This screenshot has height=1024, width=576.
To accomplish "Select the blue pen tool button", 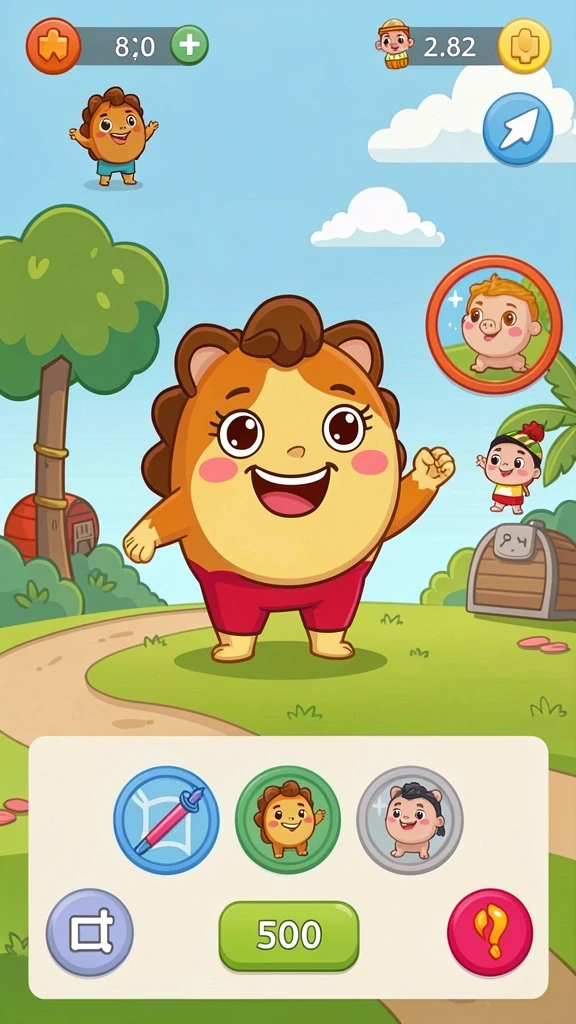I will point(167,820).
